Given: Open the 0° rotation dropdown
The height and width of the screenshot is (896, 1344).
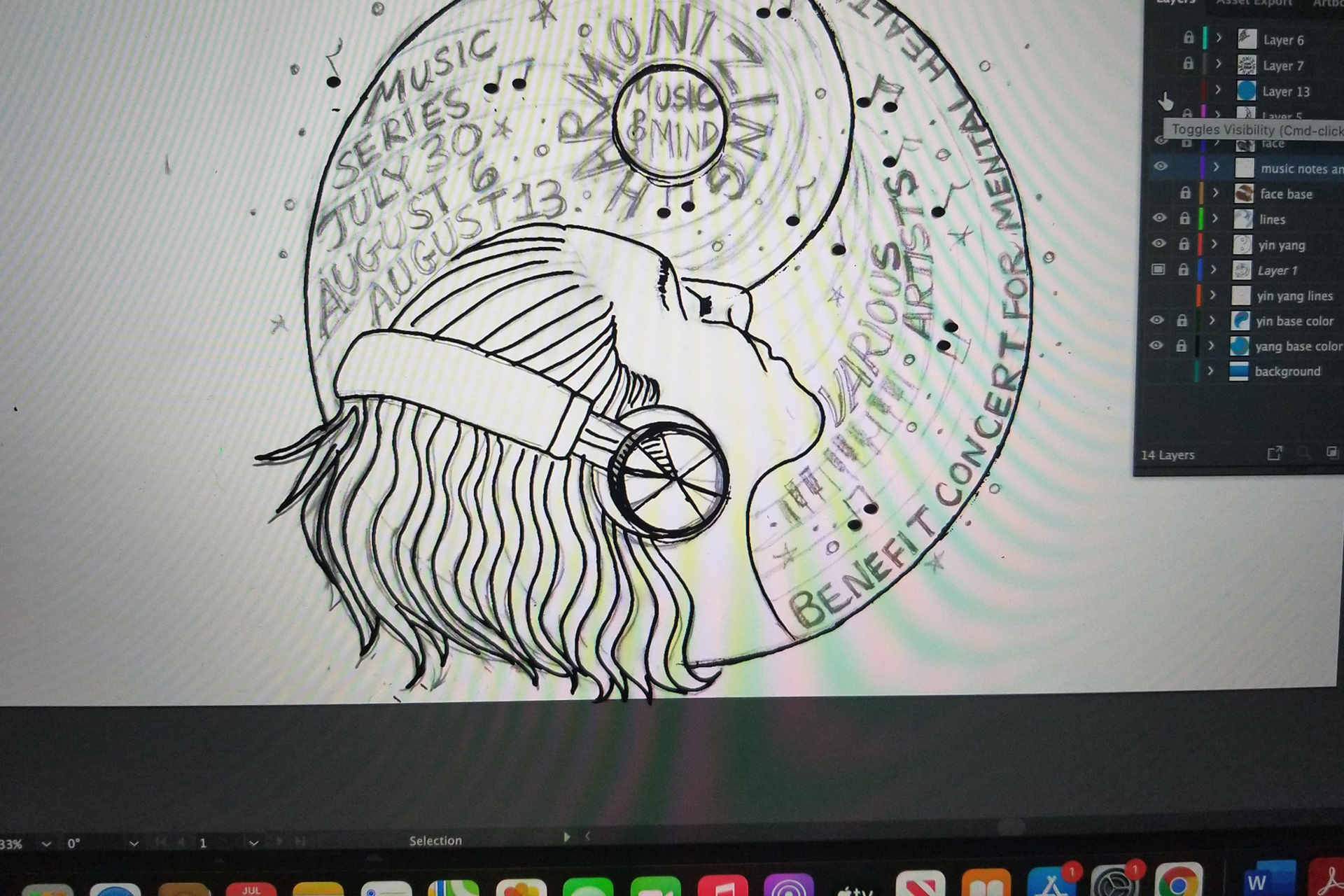Looking at the screenshot, I should coord(134,843).
